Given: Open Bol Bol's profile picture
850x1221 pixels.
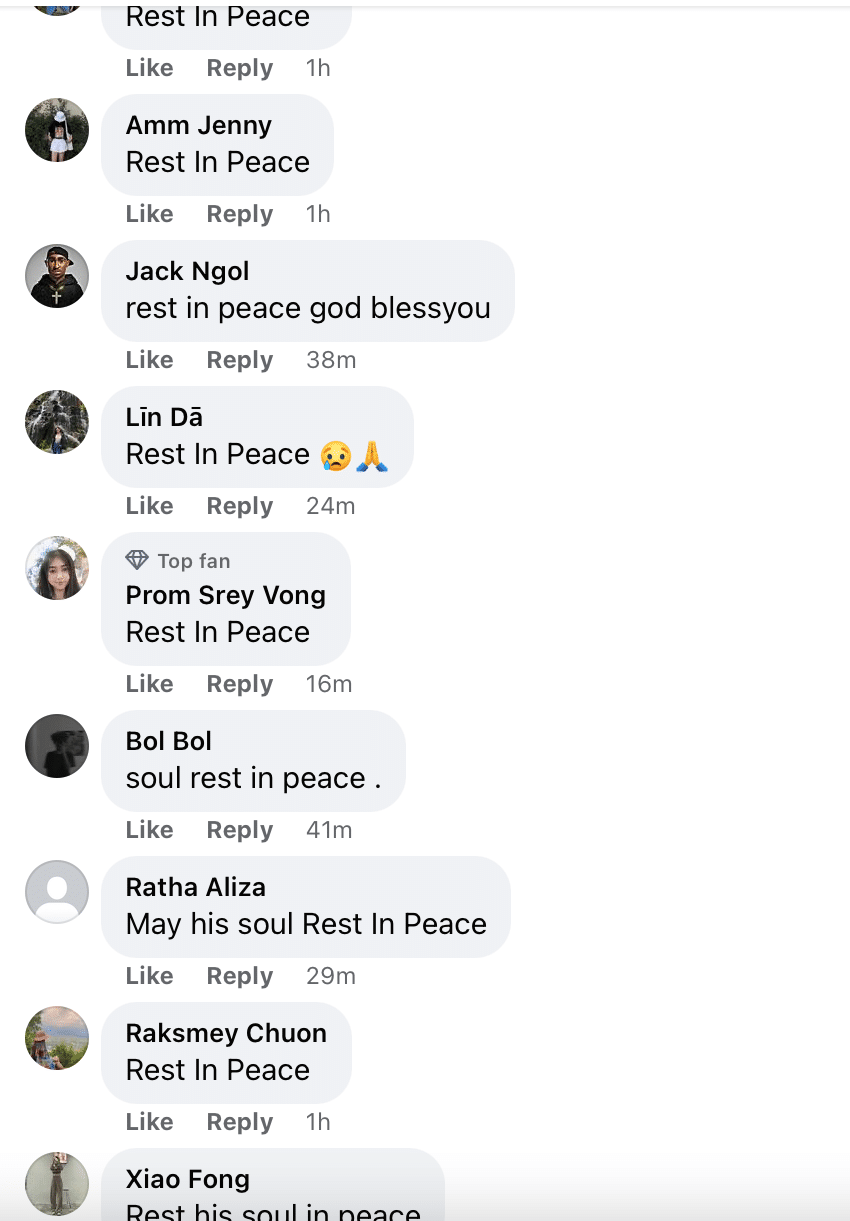Looking at the screenshot, I should pos(57,746).
